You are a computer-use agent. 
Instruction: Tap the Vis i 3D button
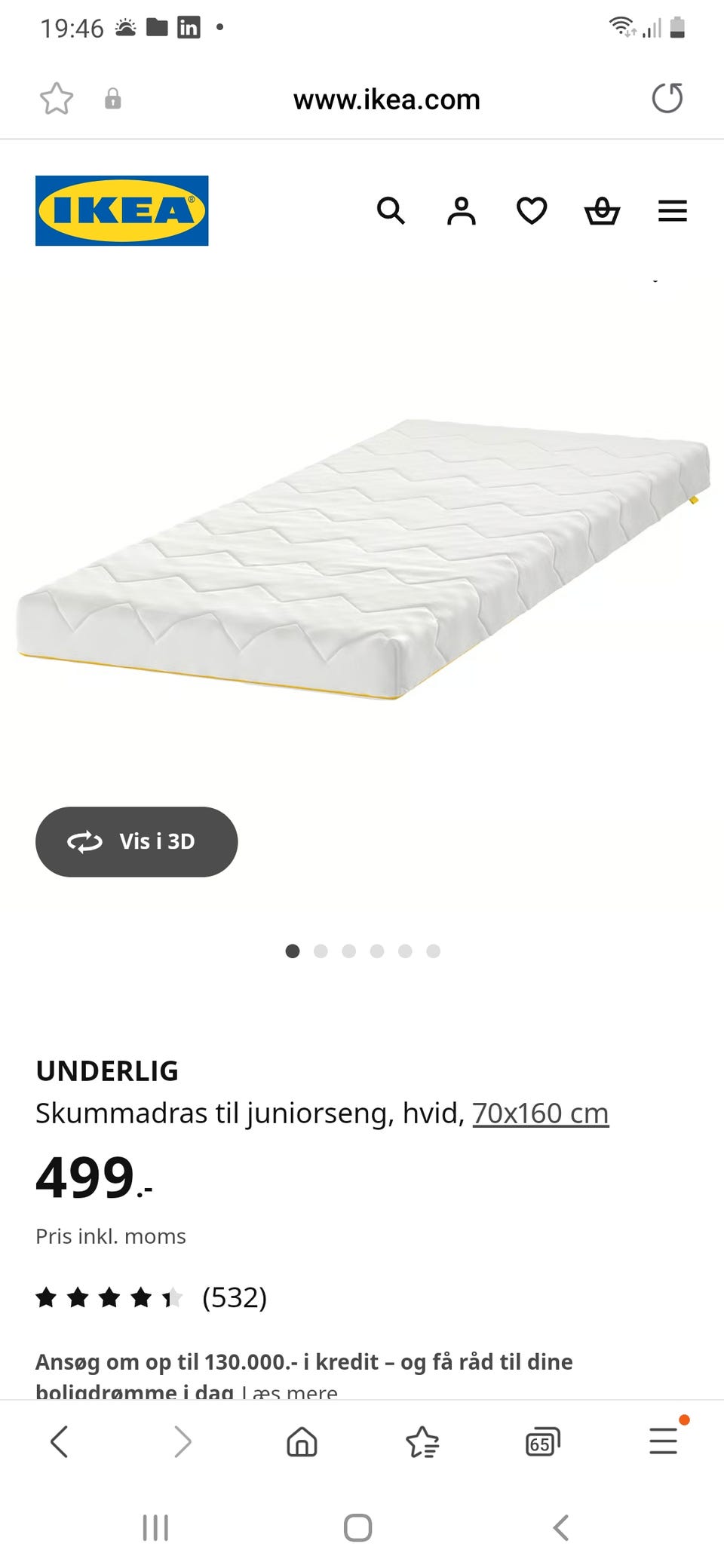click(137, 841)
